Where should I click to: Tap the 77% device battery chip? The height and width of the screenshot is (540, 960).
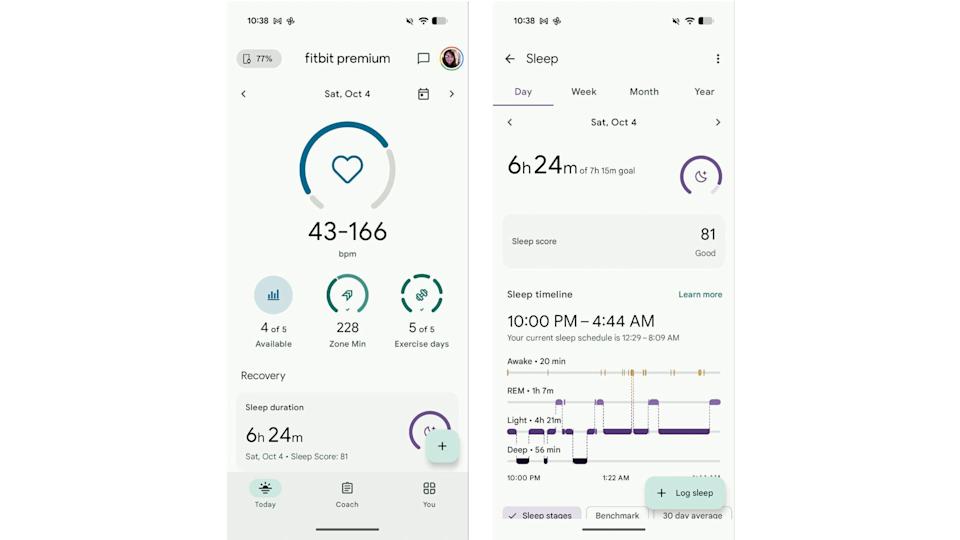259,59
